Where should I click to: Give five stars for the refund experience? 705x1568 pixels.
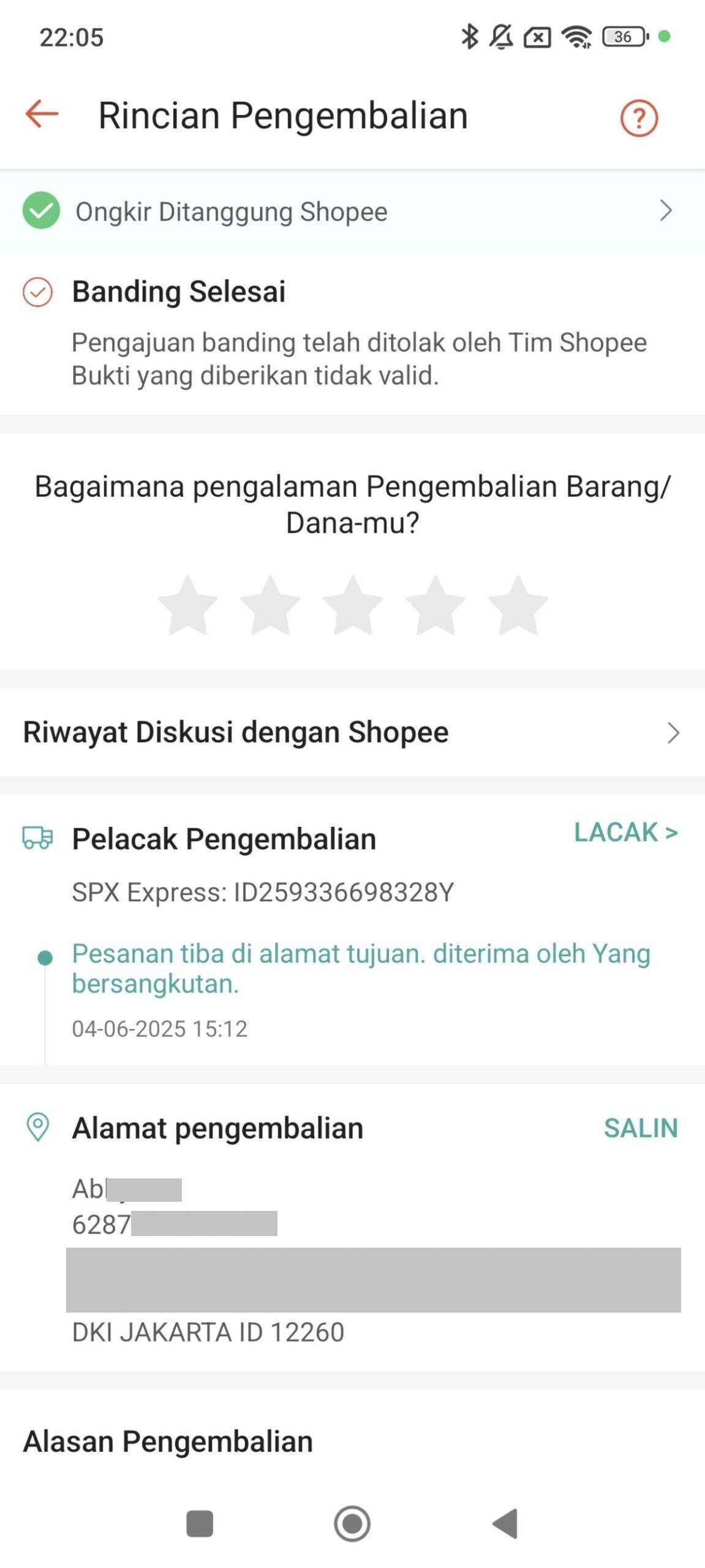[x=518, y=605]
